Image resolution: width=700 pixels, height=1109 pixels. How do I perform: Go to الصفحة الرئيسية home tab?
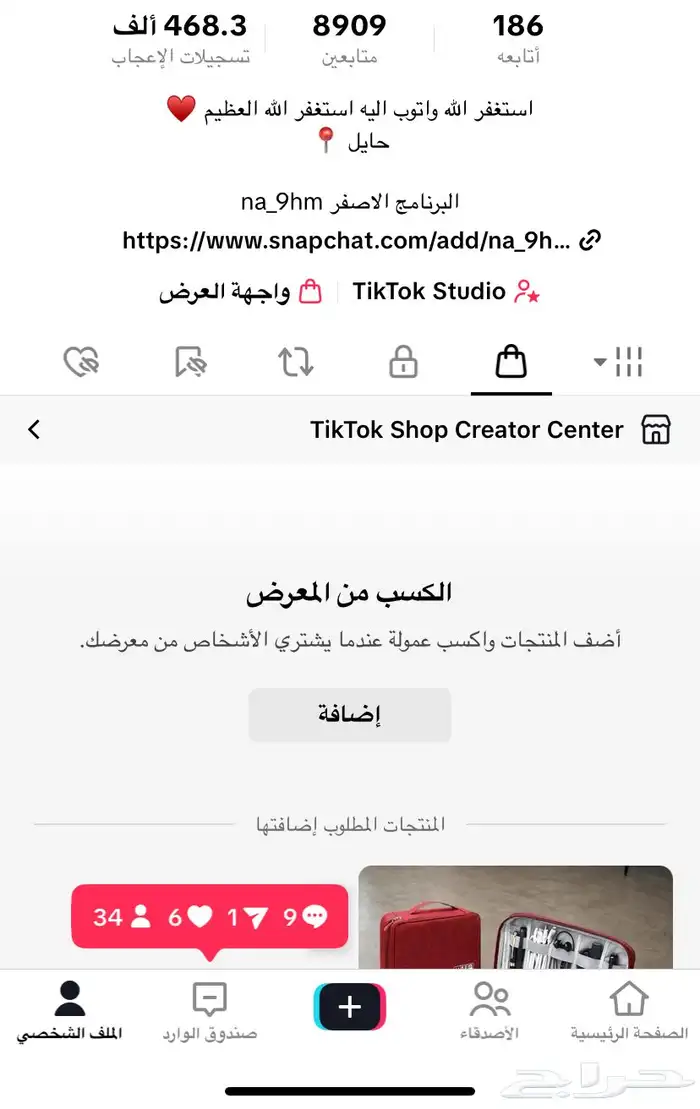point(629,1010)
